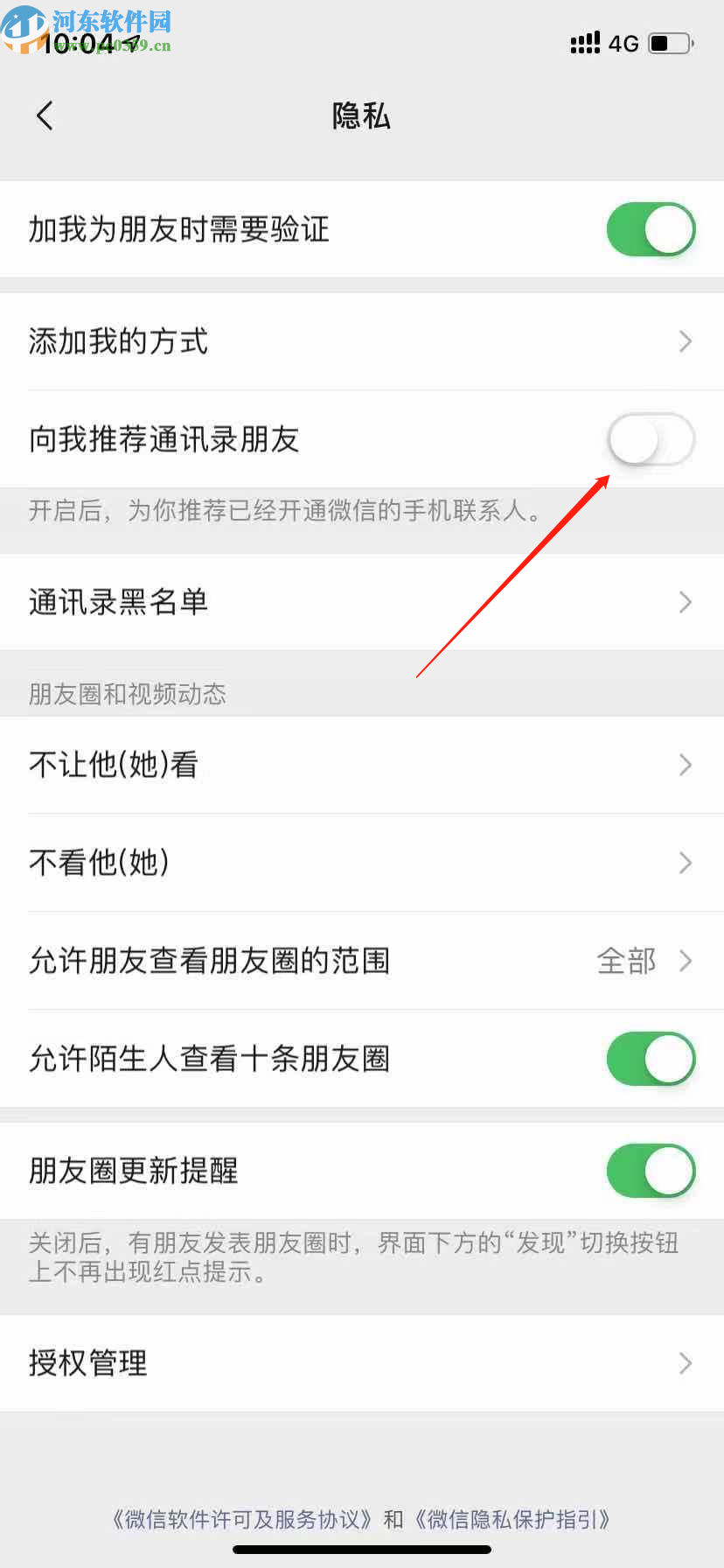This screenshot has height=1568, width=724.
Task: Turn off 朋友圈更新提醒 switch
Action: click(651, 1171)
